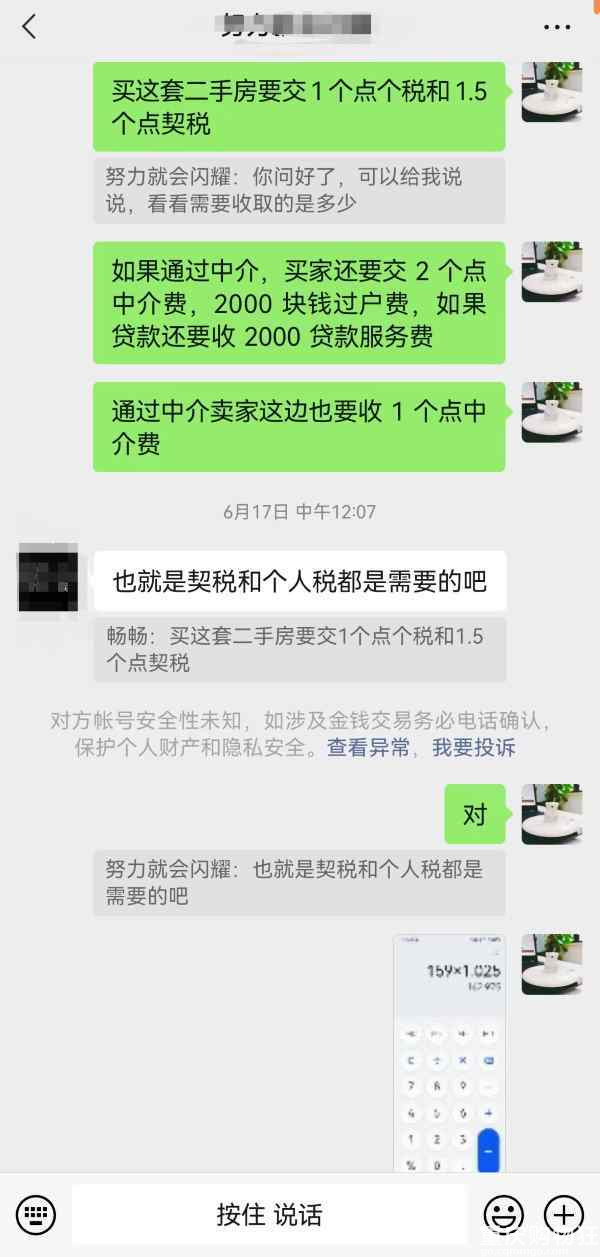Go back to the chat list
This screenshot has height=1257, width=600.
(x=29, y=27)
